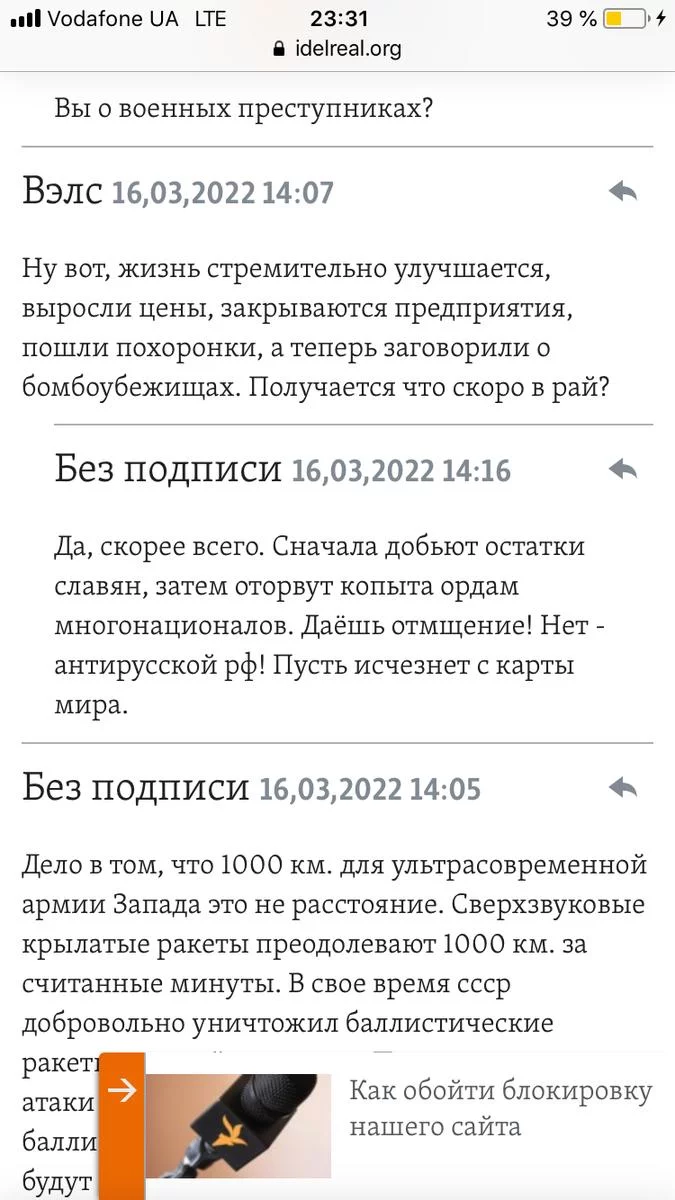Viewport: 675px width, 1200px height.
Task: Reply to Вэлс's comment from 14:07
Action: click(623, 191)
